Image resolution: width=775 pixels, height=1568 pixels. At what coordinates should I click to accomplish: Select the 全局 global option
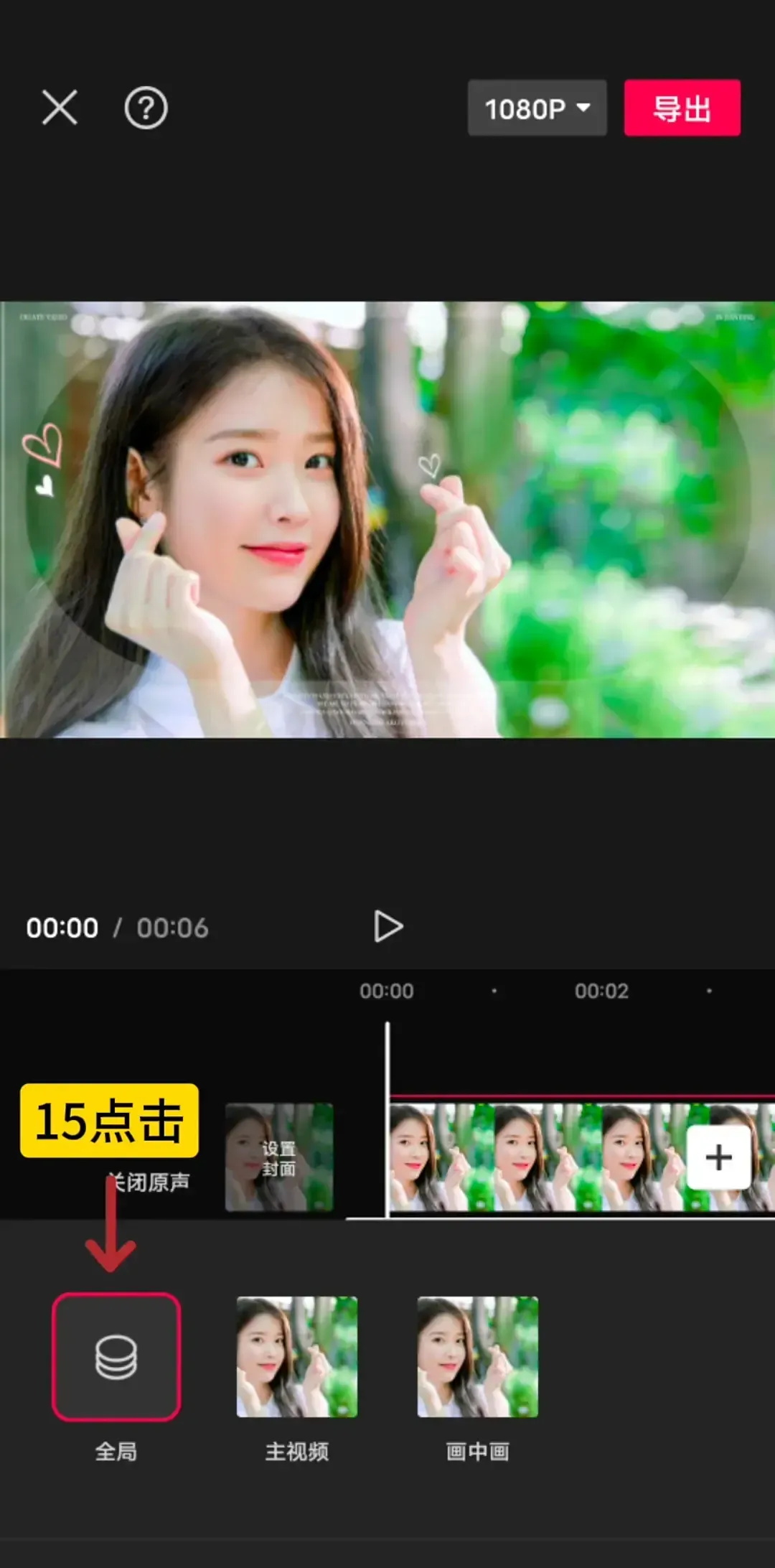click(x=116, y=1356)
